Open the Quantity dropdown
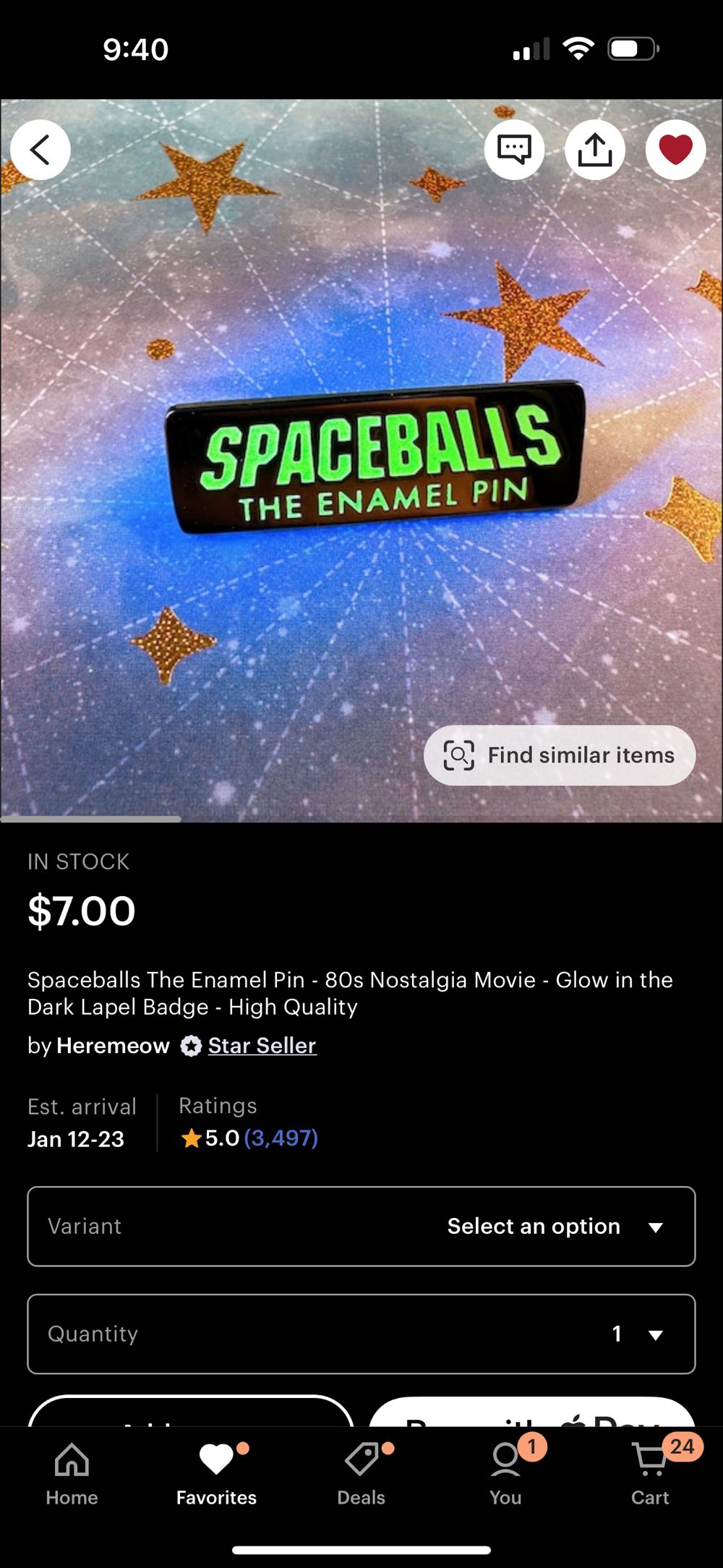Image resolution: width=723 pixels, height=1568 pixels. coord(361,1334)
